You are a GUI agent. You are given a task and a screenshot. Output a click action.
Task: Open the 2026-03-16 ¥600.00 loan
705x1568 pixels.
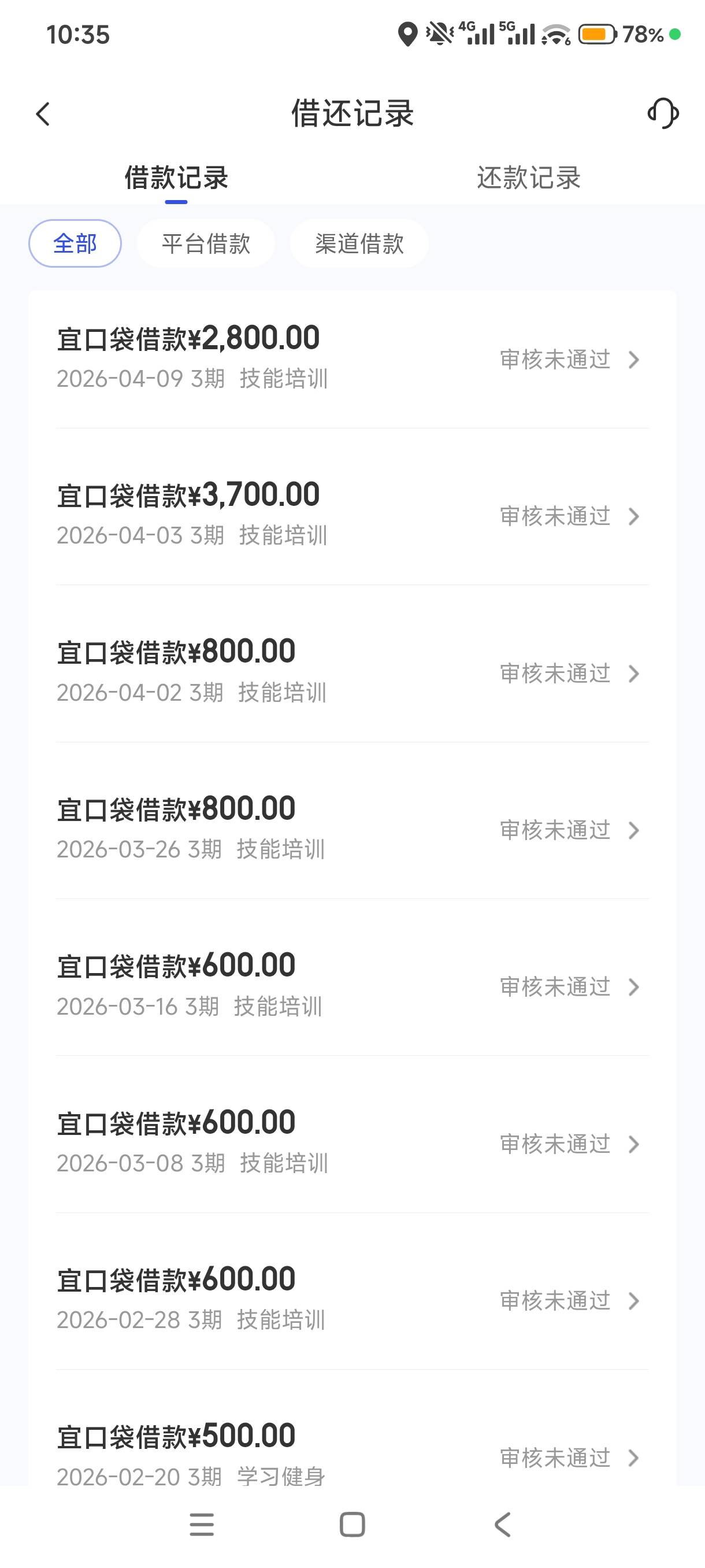352,986
